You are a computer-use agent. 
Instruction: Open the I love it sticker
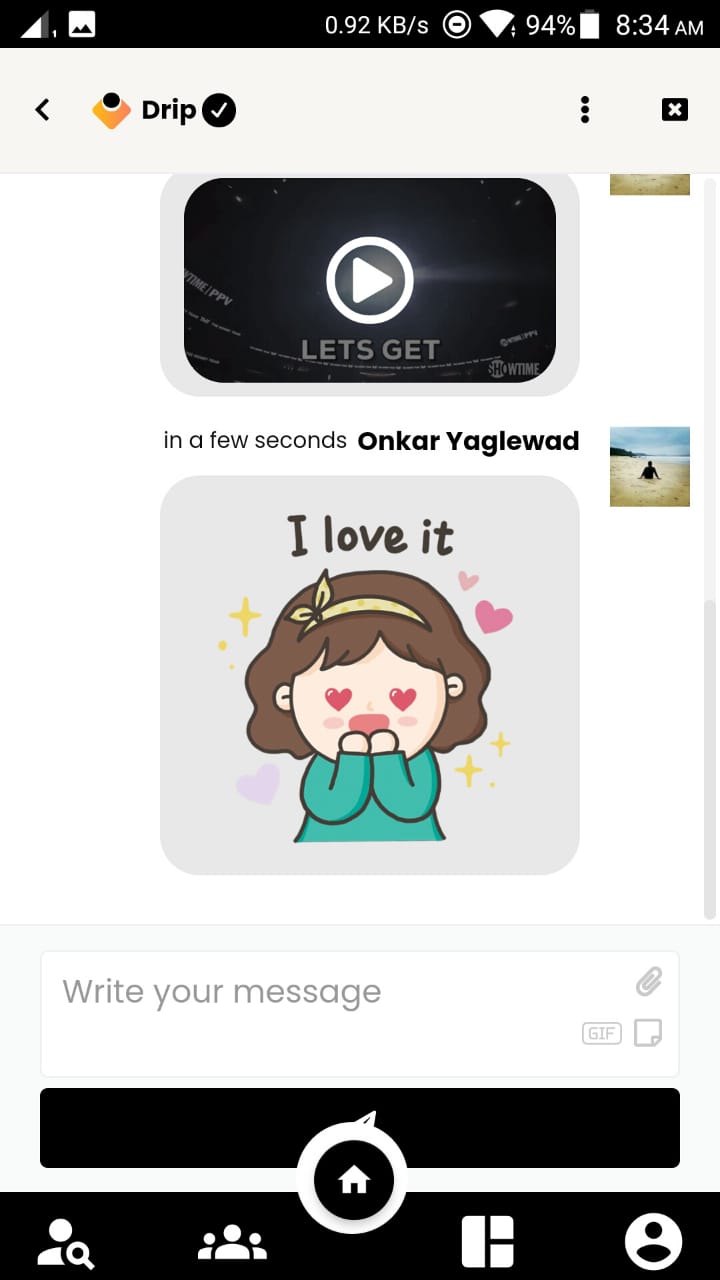(369, 675)
